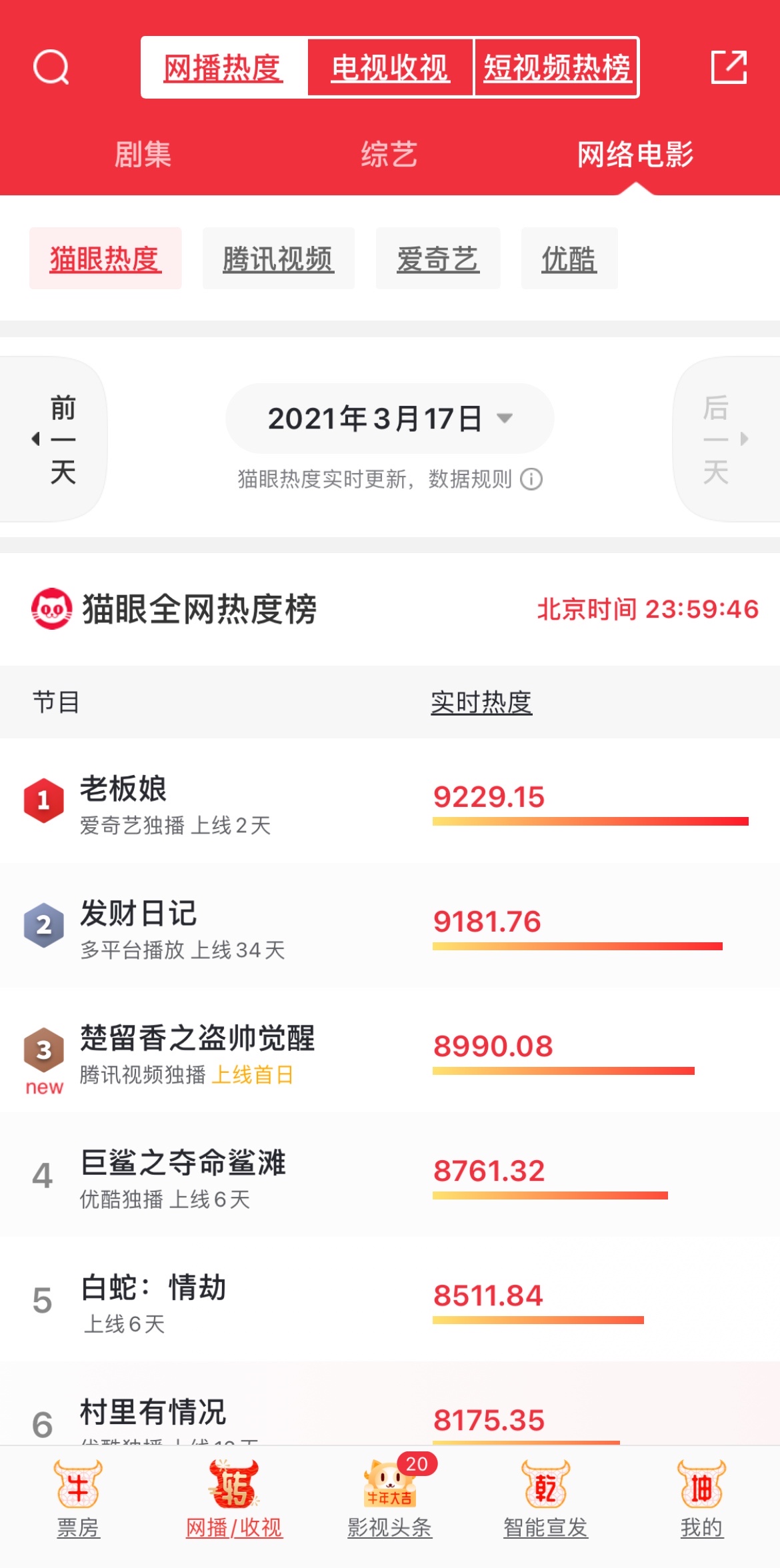Viewport: 780px width, 1568px height.
Task: Open the search icon
Action: (x=51, y=67)
